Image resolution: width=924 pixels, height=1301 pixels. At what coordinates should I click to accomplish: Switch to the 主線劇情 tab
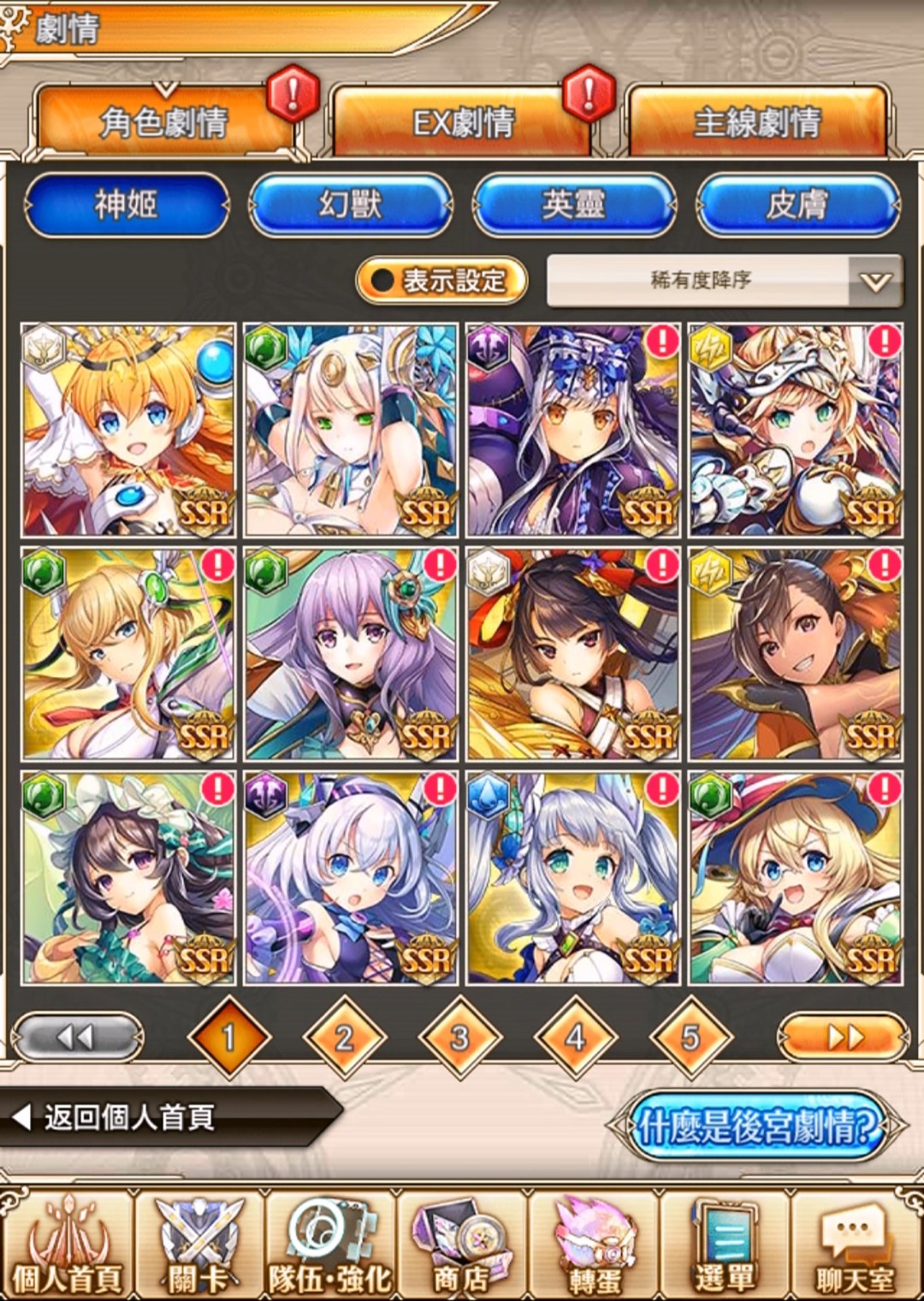point(757,122)
